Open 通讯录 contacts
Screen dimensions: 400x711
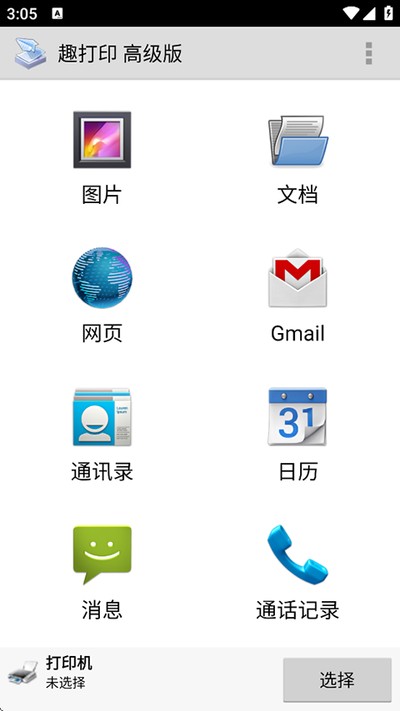click(x=102, y=434)
